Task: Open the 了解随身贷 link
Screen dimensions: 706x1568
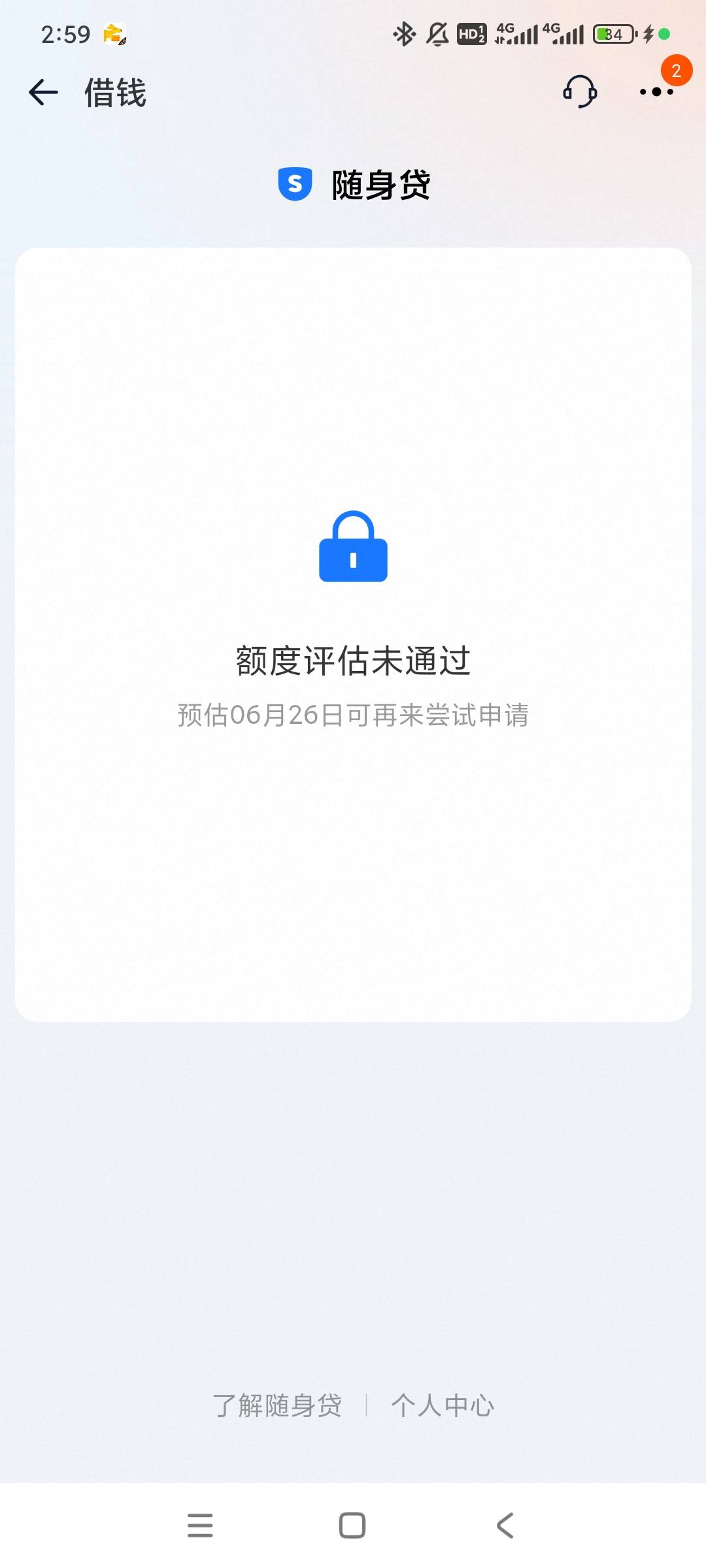Action: click(277, 1405)
